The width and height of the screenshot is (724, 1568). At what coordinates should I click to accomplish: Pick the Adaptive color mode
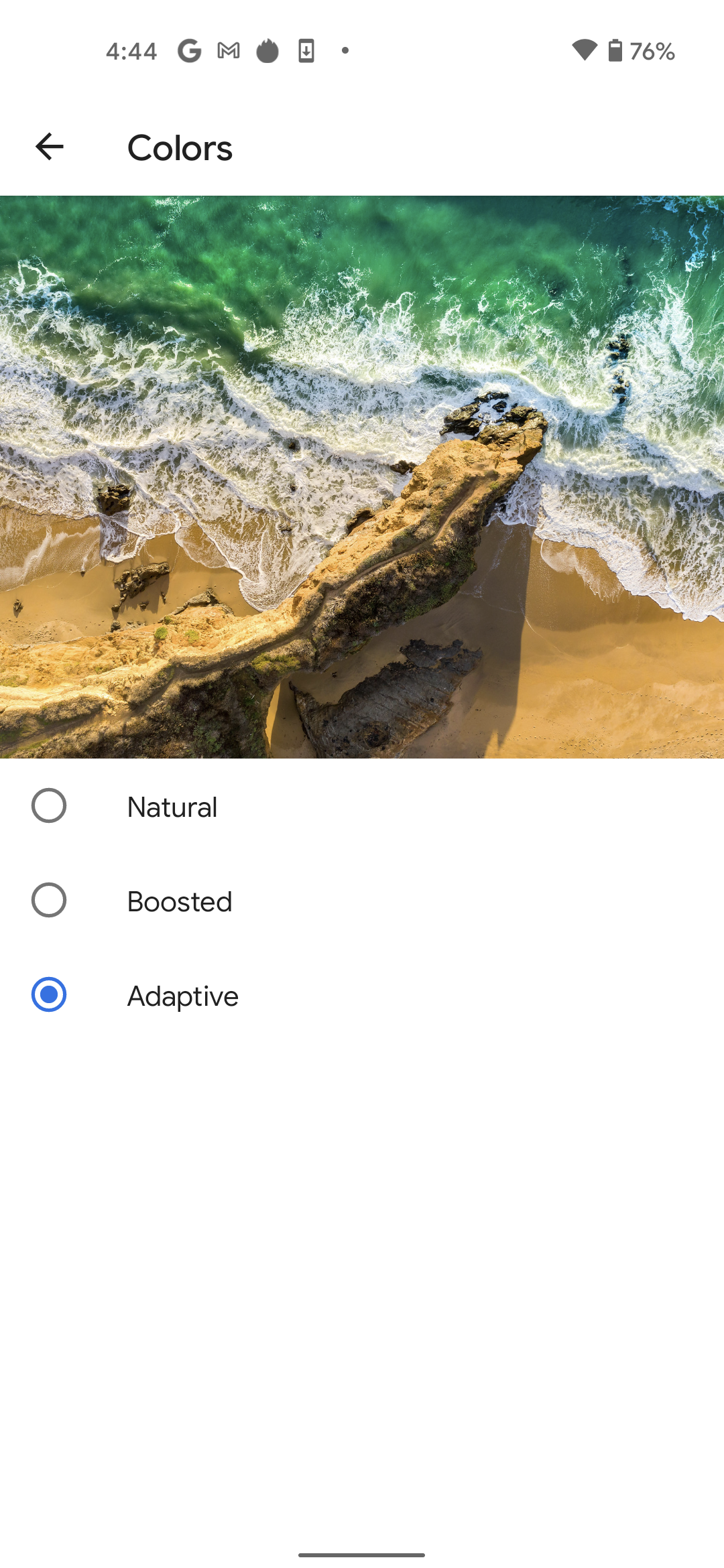[362, 995]
